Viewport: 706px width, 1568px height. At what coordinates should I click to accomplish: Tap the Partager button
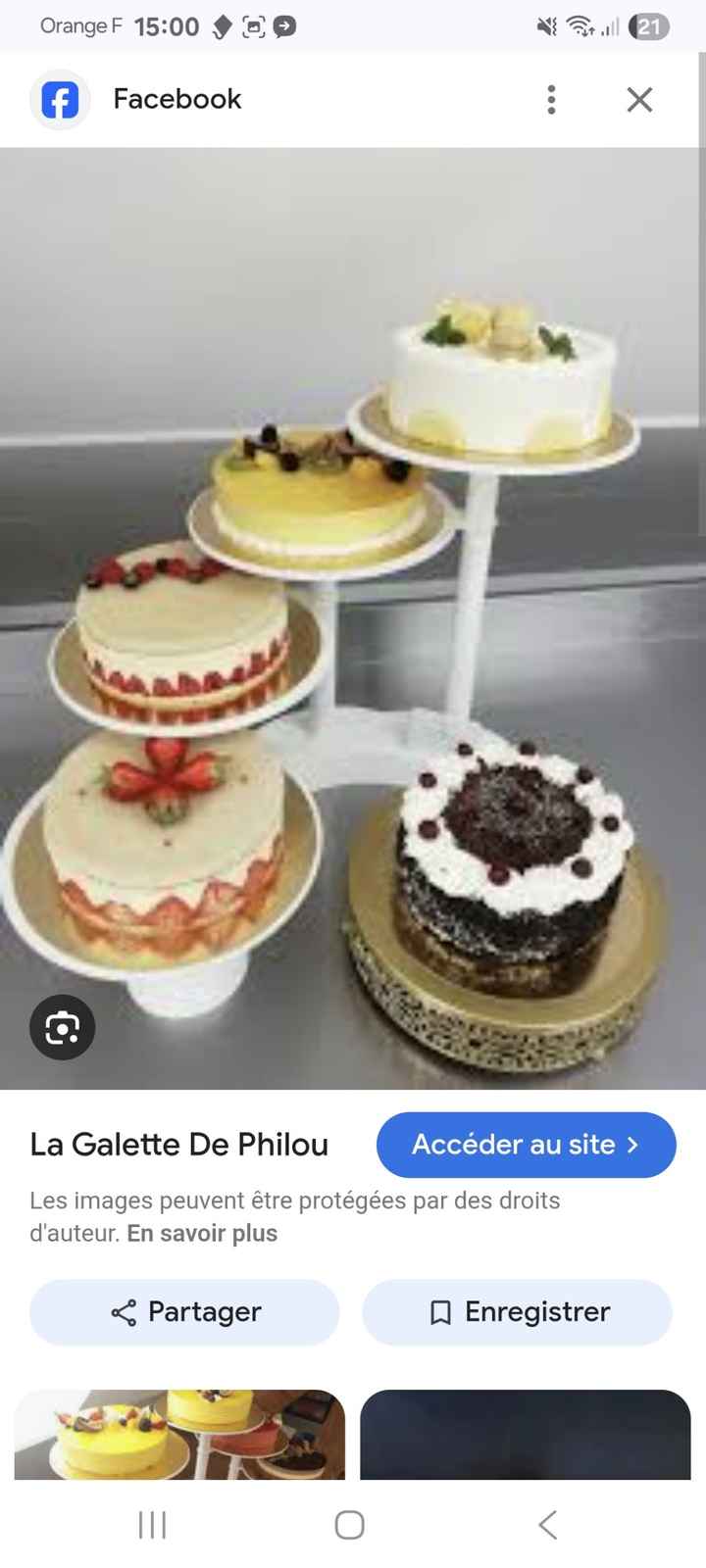pyautogui.click(x=183, y=1312)
